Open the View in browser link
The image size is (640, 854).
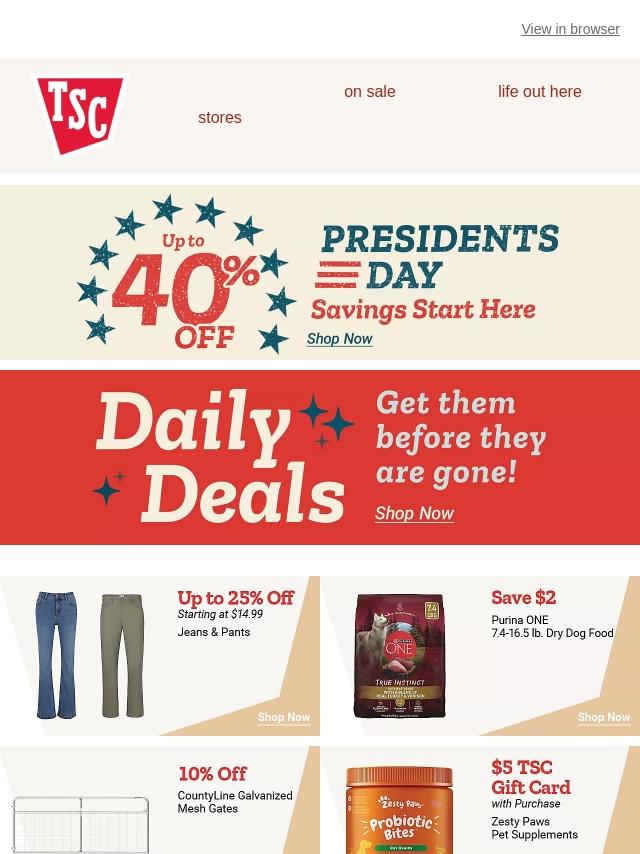click(x=570, y=29)
